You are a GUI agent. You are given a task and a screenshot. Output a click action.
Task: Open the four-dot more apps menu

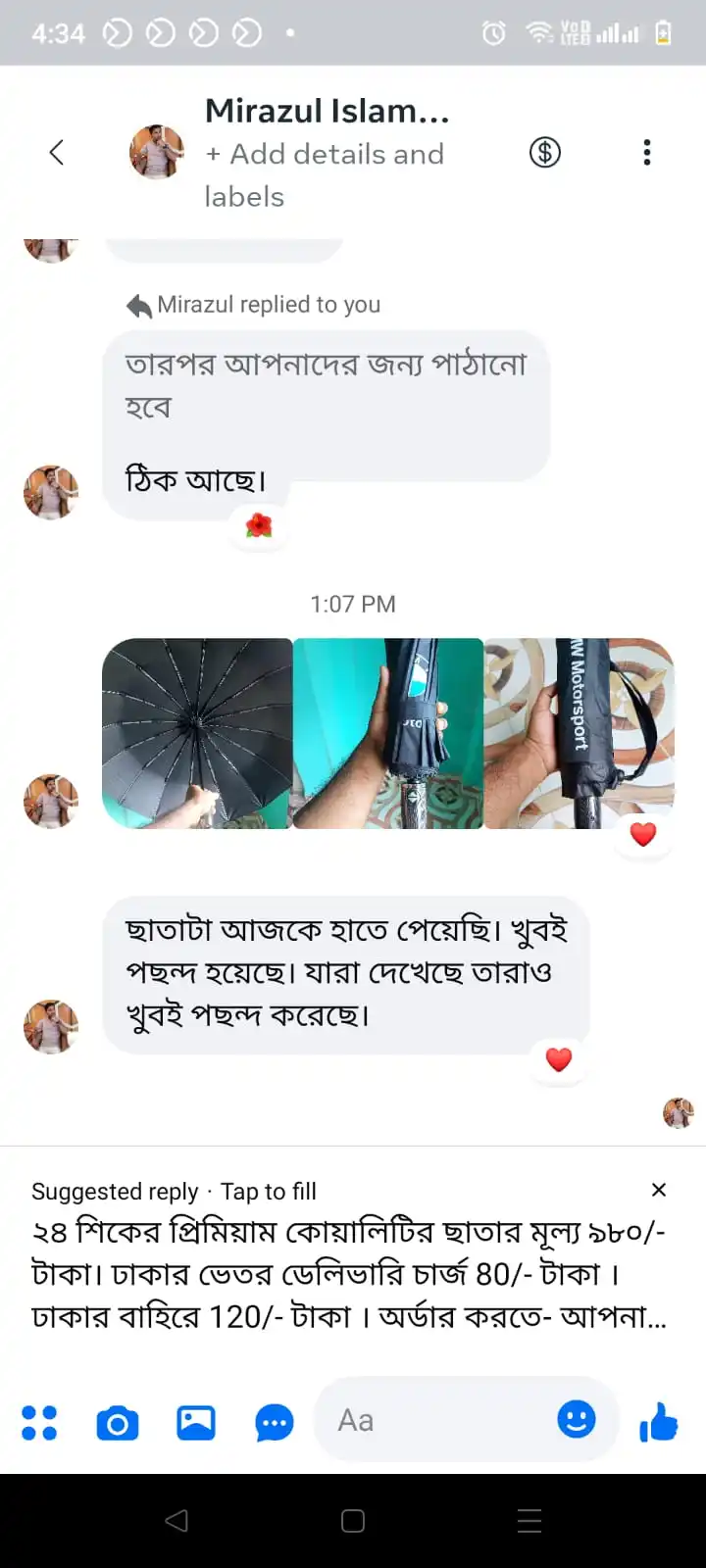coord(39,1422)
